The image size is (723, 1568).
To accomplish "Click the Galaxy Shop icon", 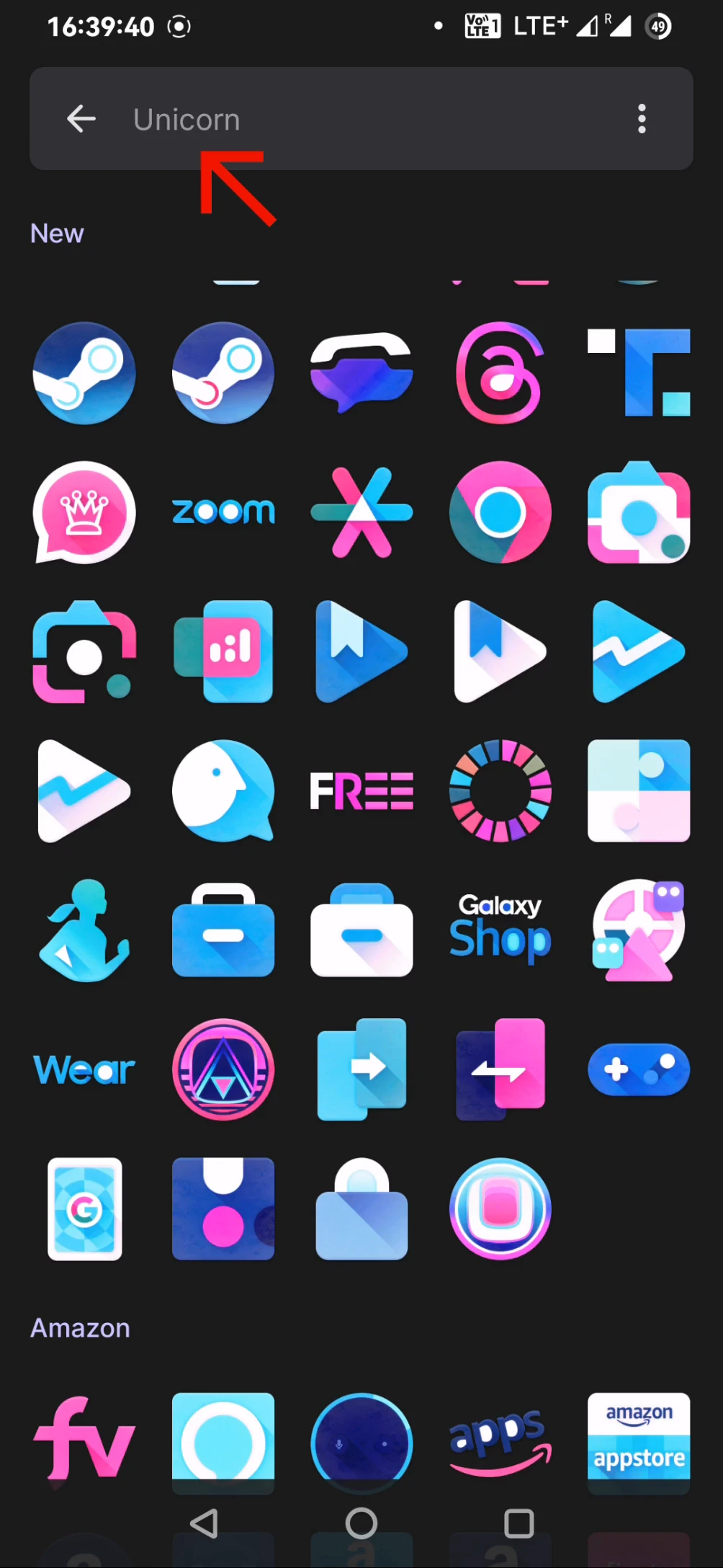I will (x=500, y=930).
